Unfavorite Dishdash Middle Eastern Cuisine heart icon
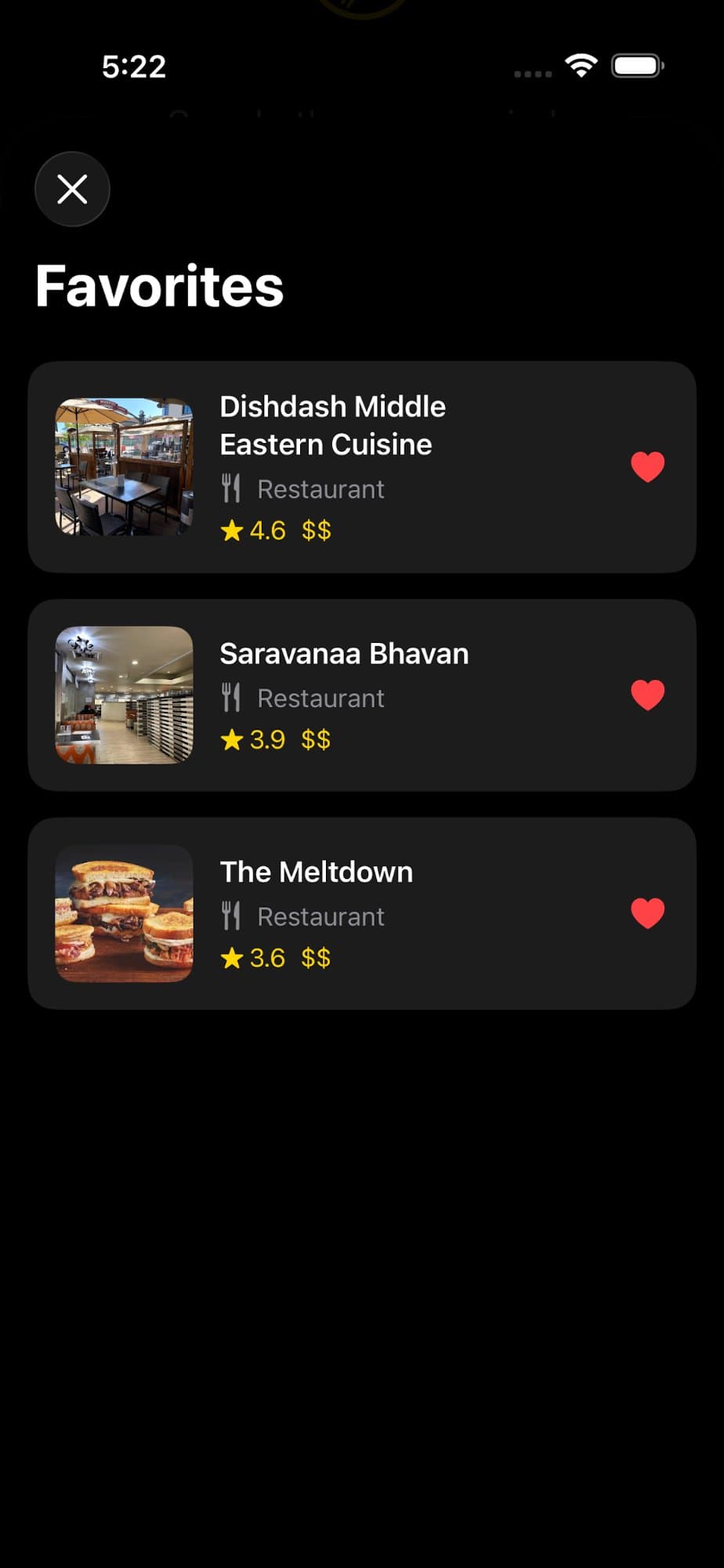The width and height of the screenshot is (724, 1568). pos(647,468)
